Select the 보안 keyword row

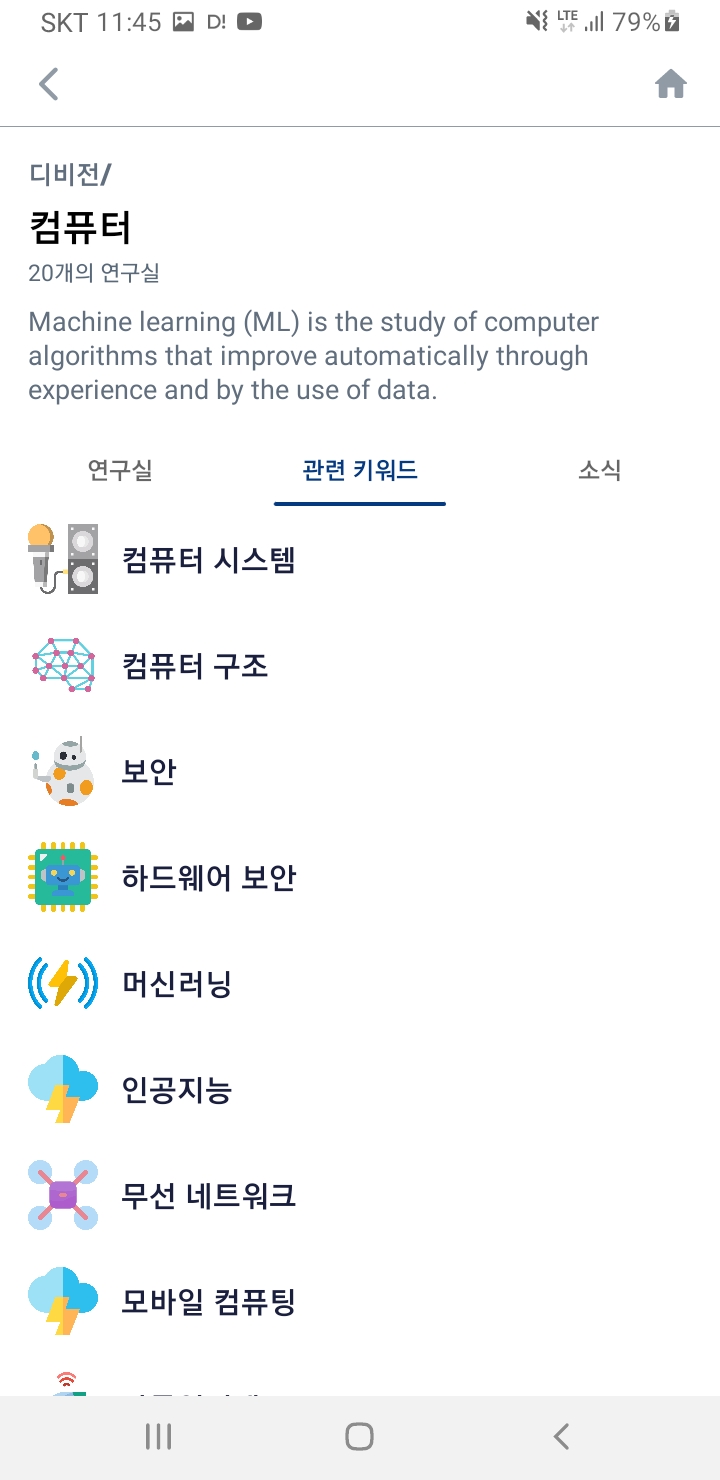148,772
